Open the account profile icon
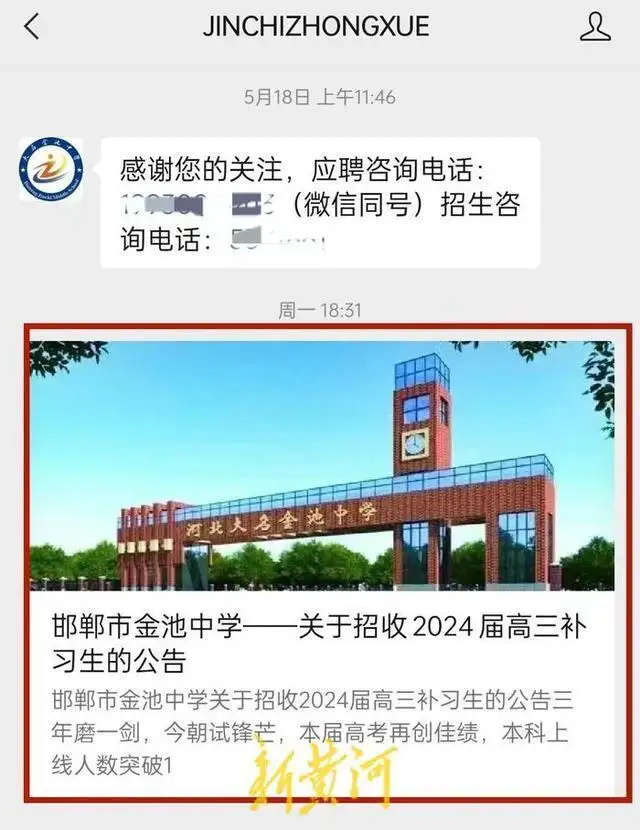Screen dimensions: 640x830 [595, 27]
